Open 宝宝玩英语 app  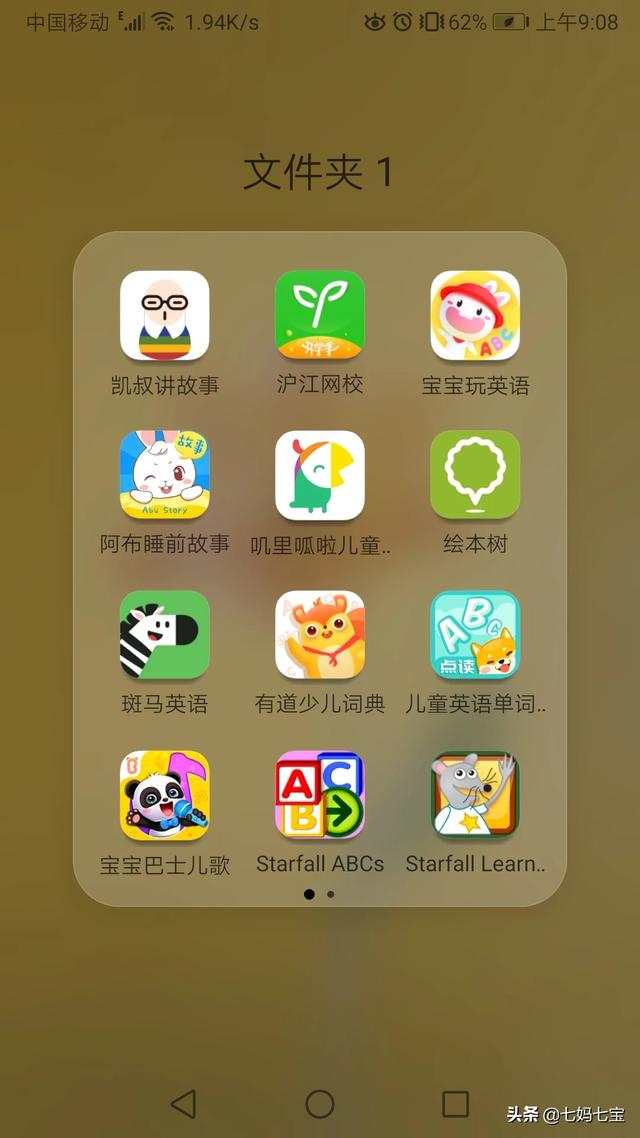475,316
